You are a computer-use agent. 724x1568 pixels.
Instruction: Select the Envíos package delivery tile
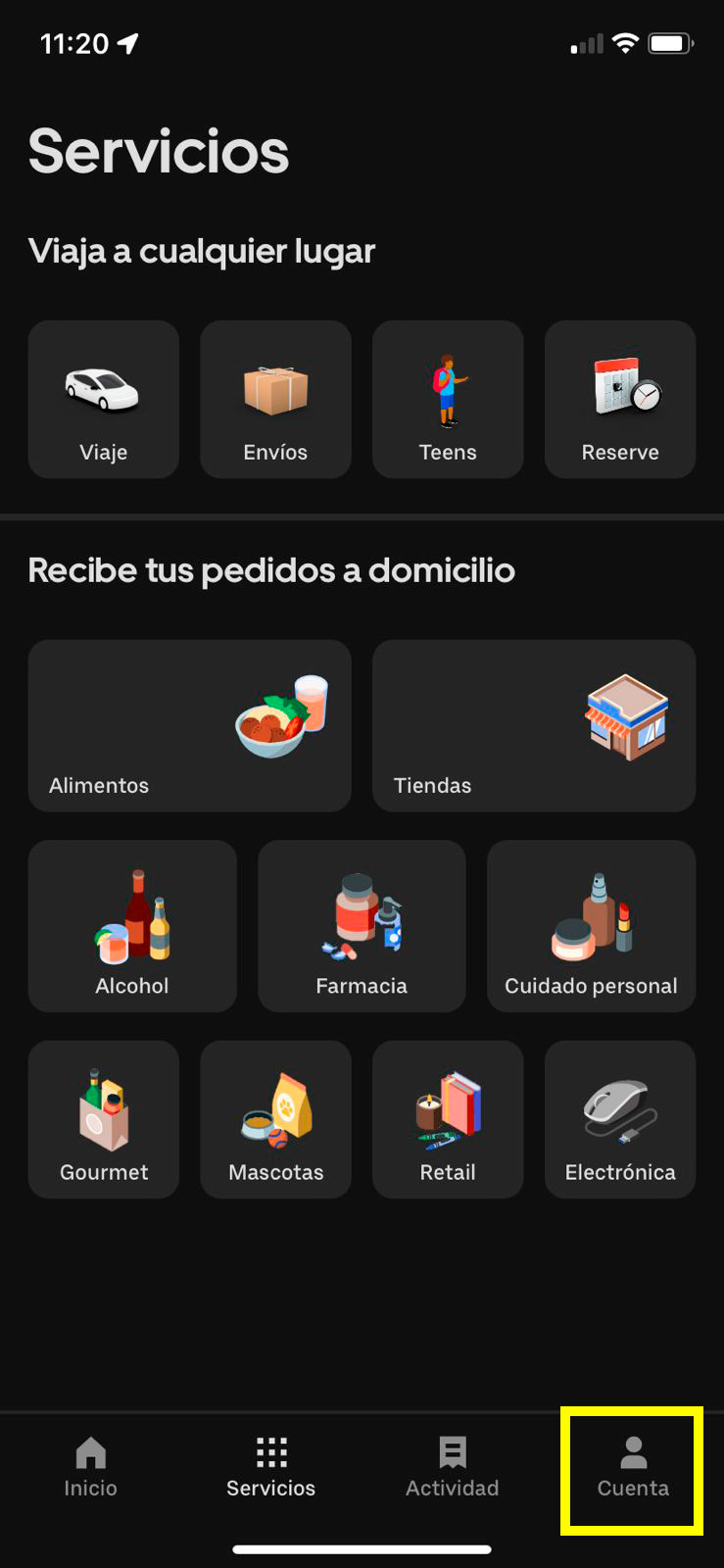pyautogui.click(x=275, y=400)
